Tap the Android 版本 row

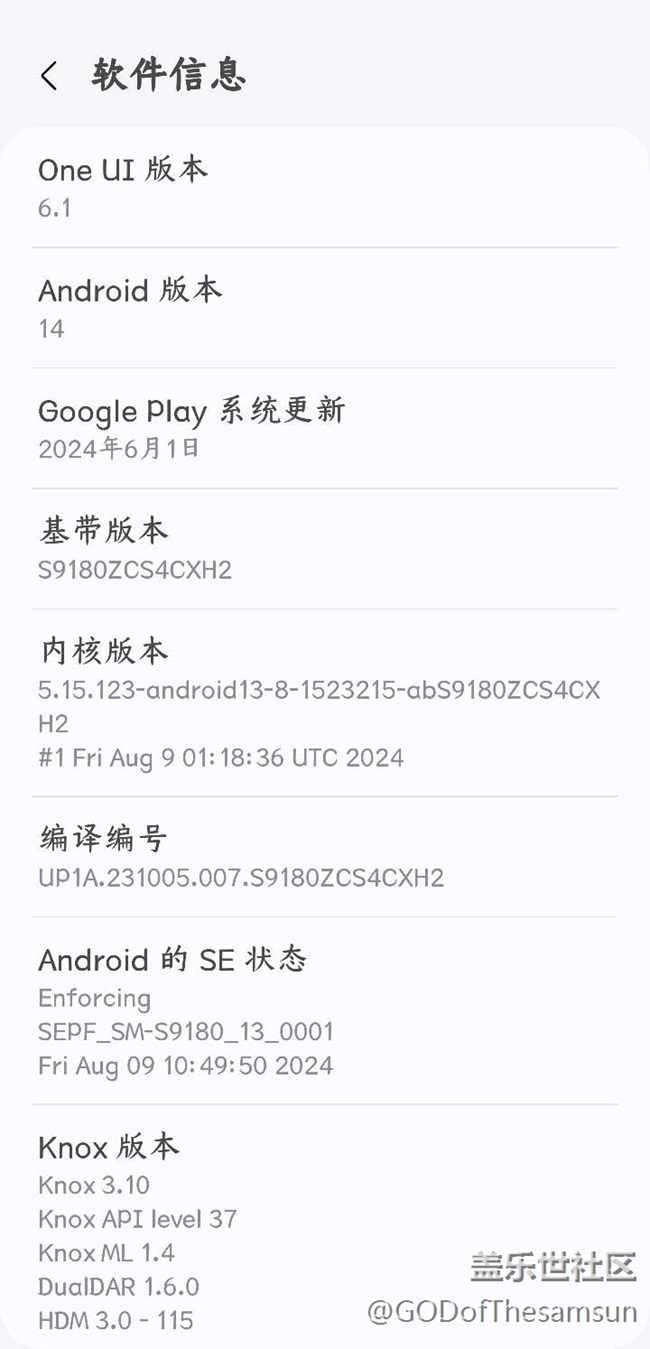324,308
